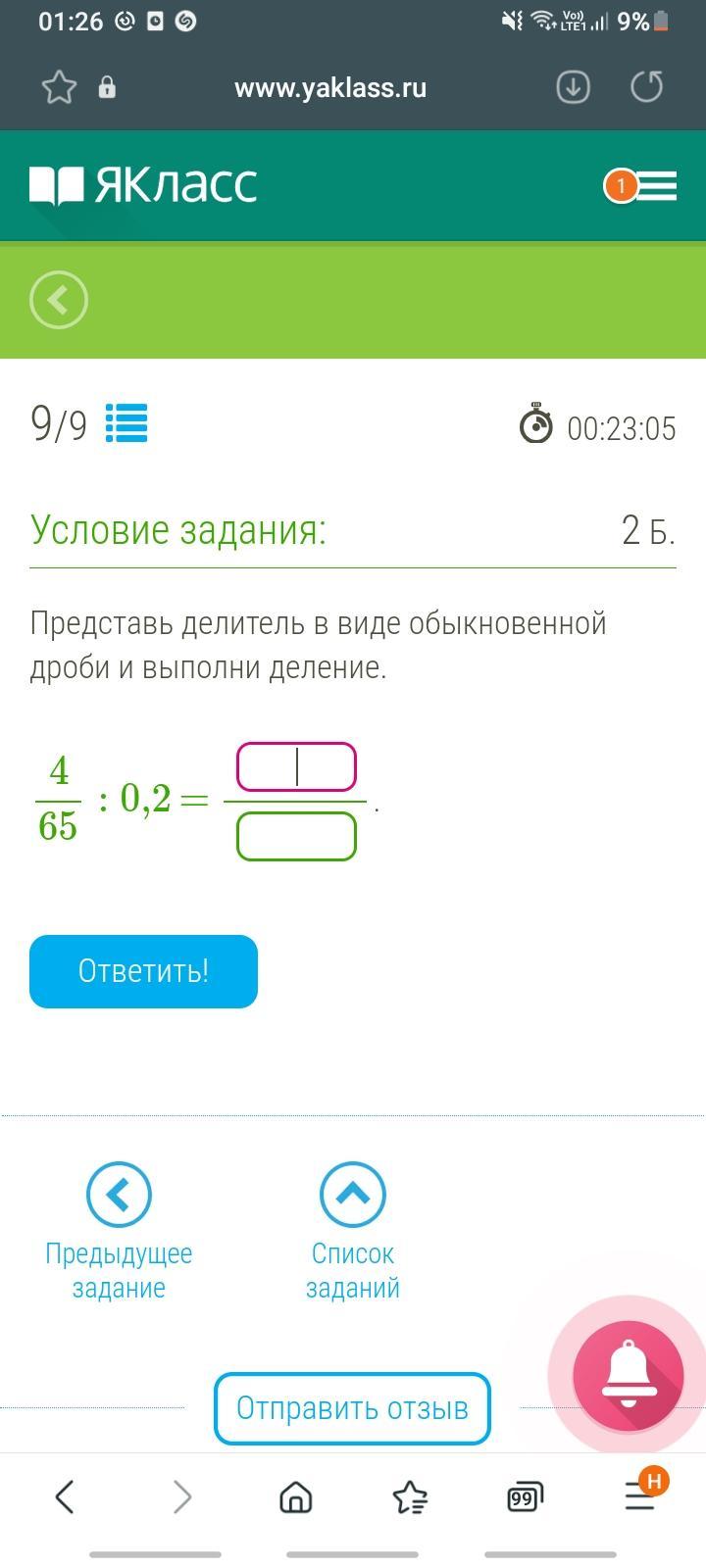Bookmark this page with the star icon
Viewport: 706px width, 1568px height.
tap(59, 88)
